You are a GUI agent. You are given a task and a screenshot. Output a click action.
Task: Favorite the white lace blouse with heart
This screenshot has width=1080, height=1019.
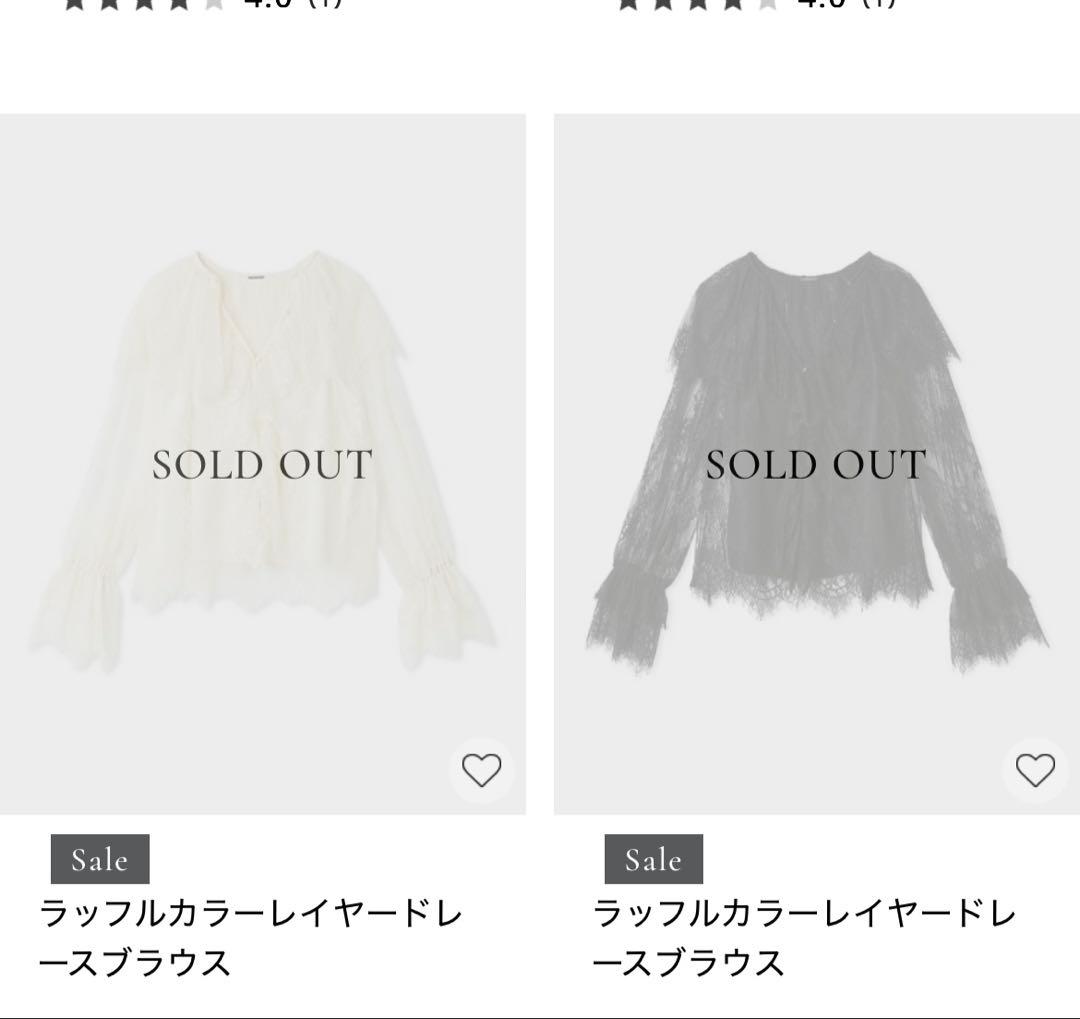[481, 770]
